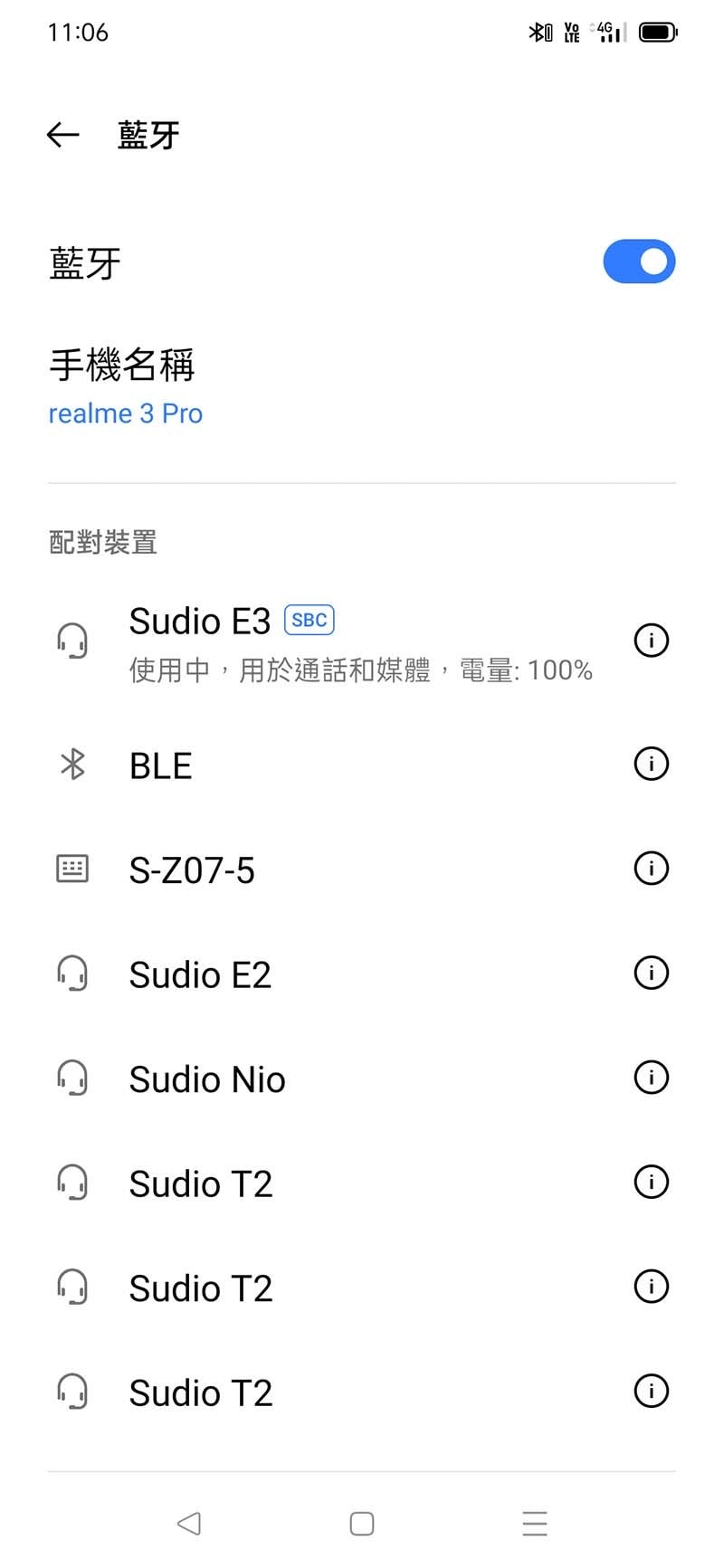Open info icon for BLE device

click(651, 765)
